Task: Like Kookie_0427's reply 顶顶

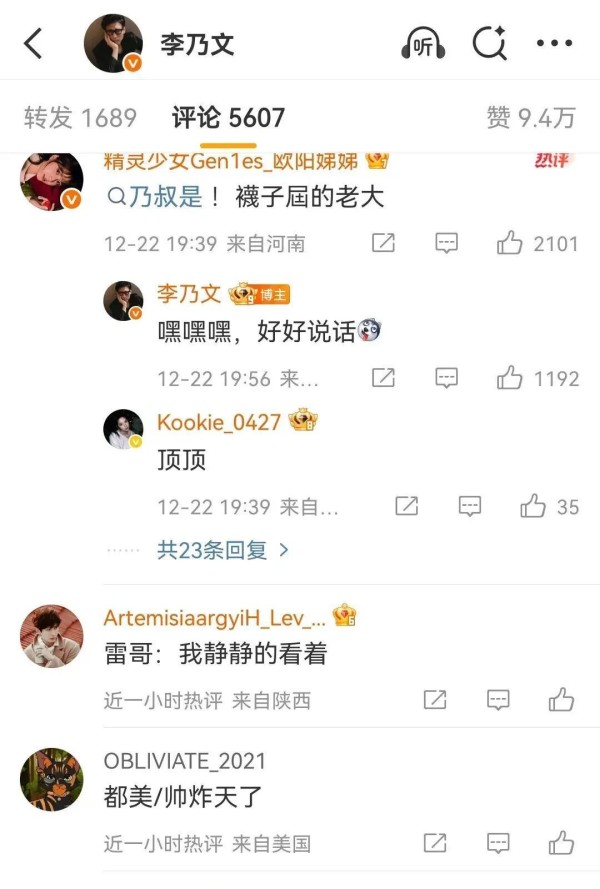Action: click(532, 506)
